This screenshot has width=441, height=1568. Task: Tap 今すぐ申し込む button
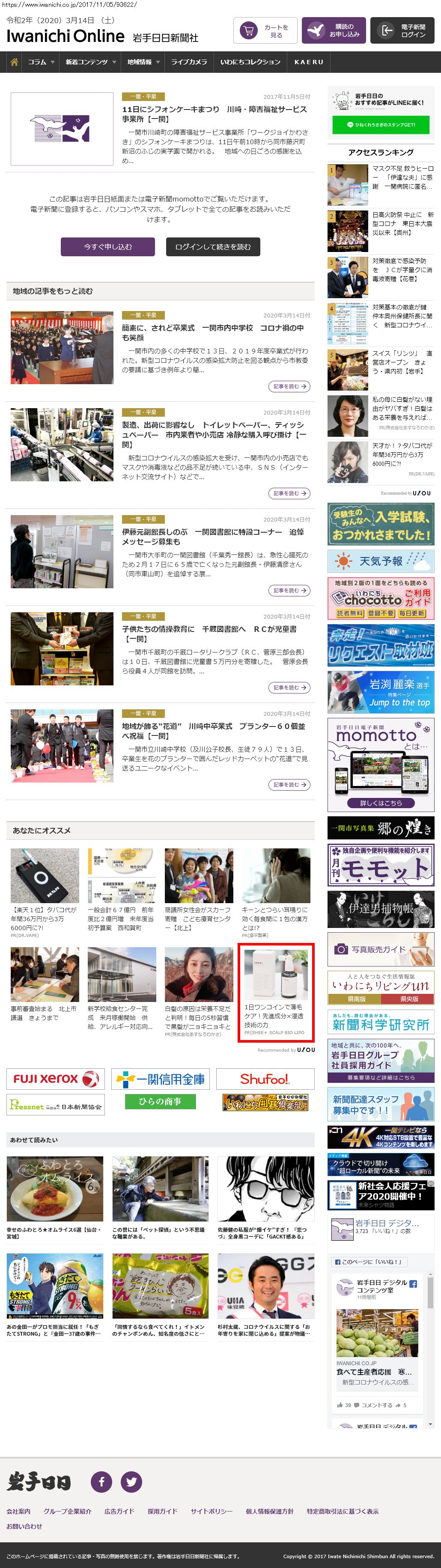[108, 246]
